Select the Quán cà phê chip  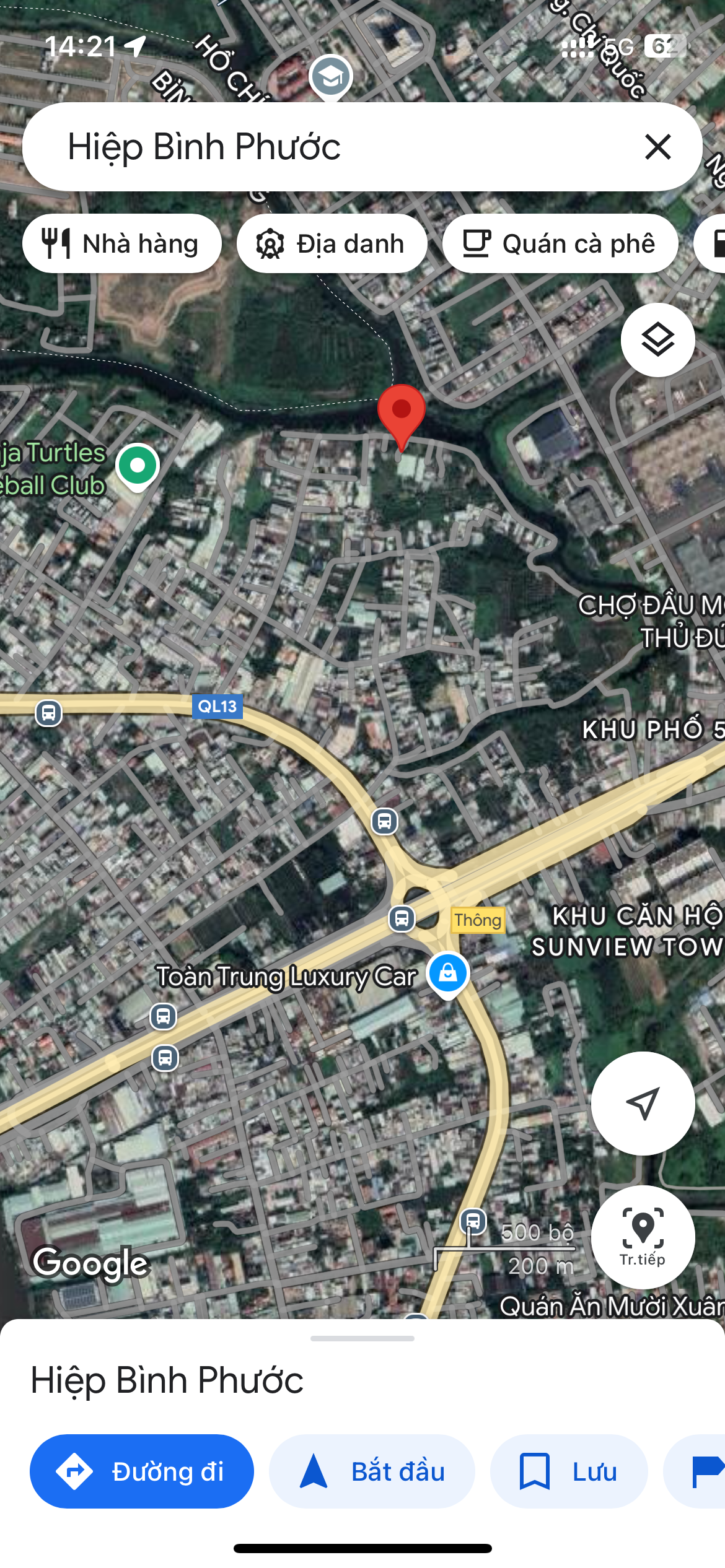tap(560, 243)
